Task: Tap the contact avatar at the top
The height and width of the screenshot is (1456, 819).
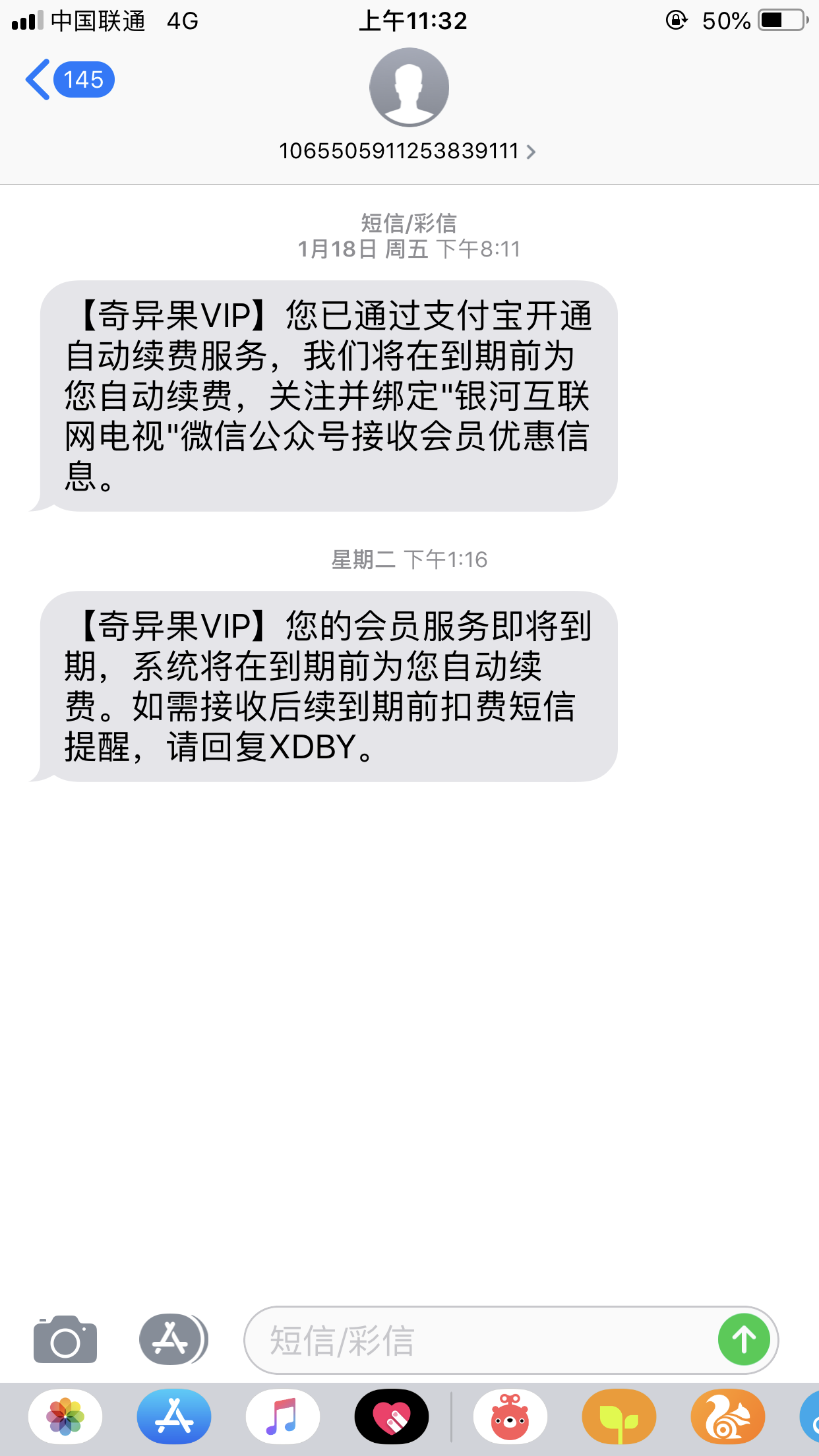Action: pyautogui.click(x=409, y=87)
